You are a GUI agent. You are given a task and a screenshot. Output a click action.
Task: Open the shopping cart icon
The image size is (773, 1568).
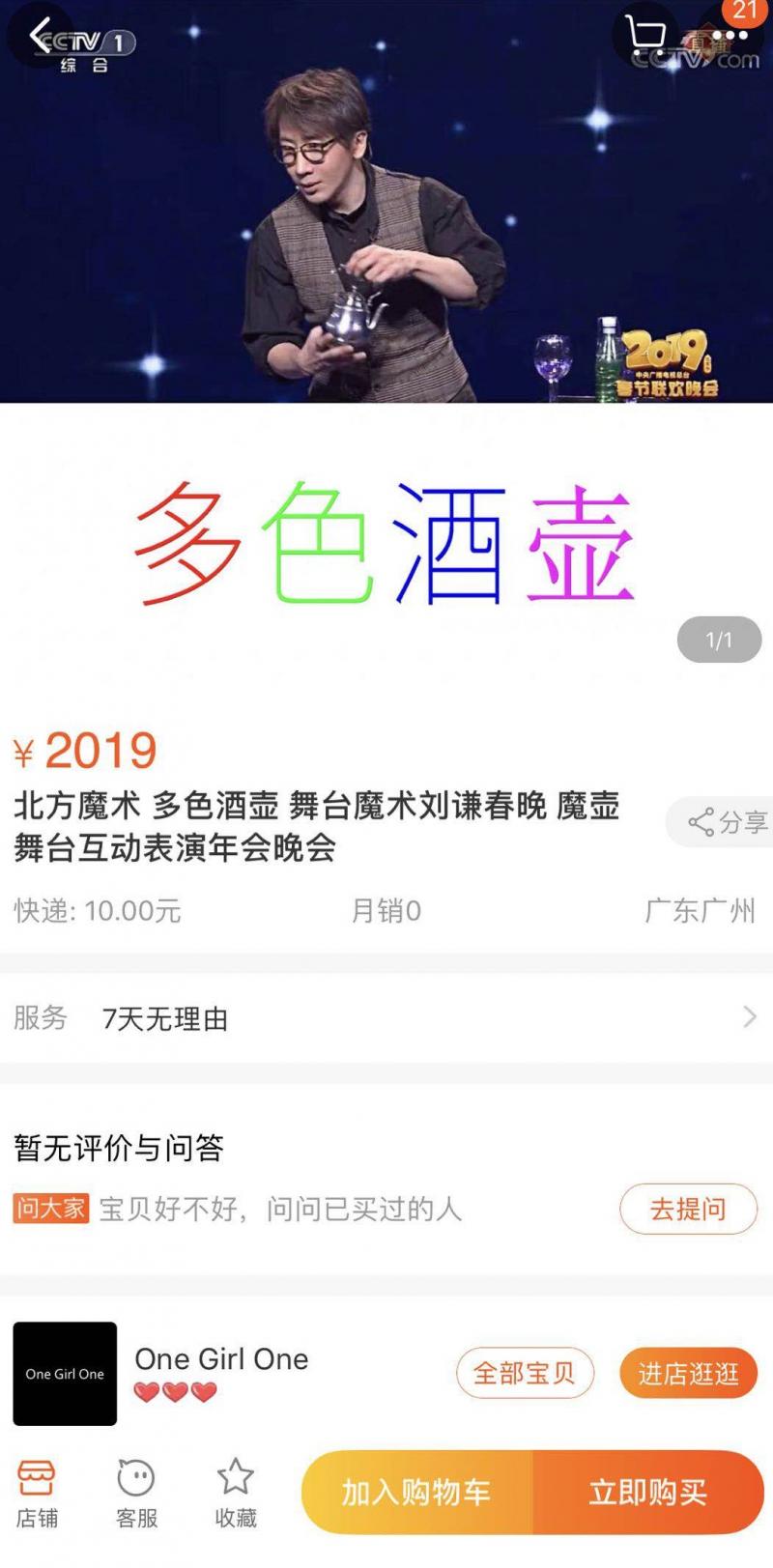644,36
